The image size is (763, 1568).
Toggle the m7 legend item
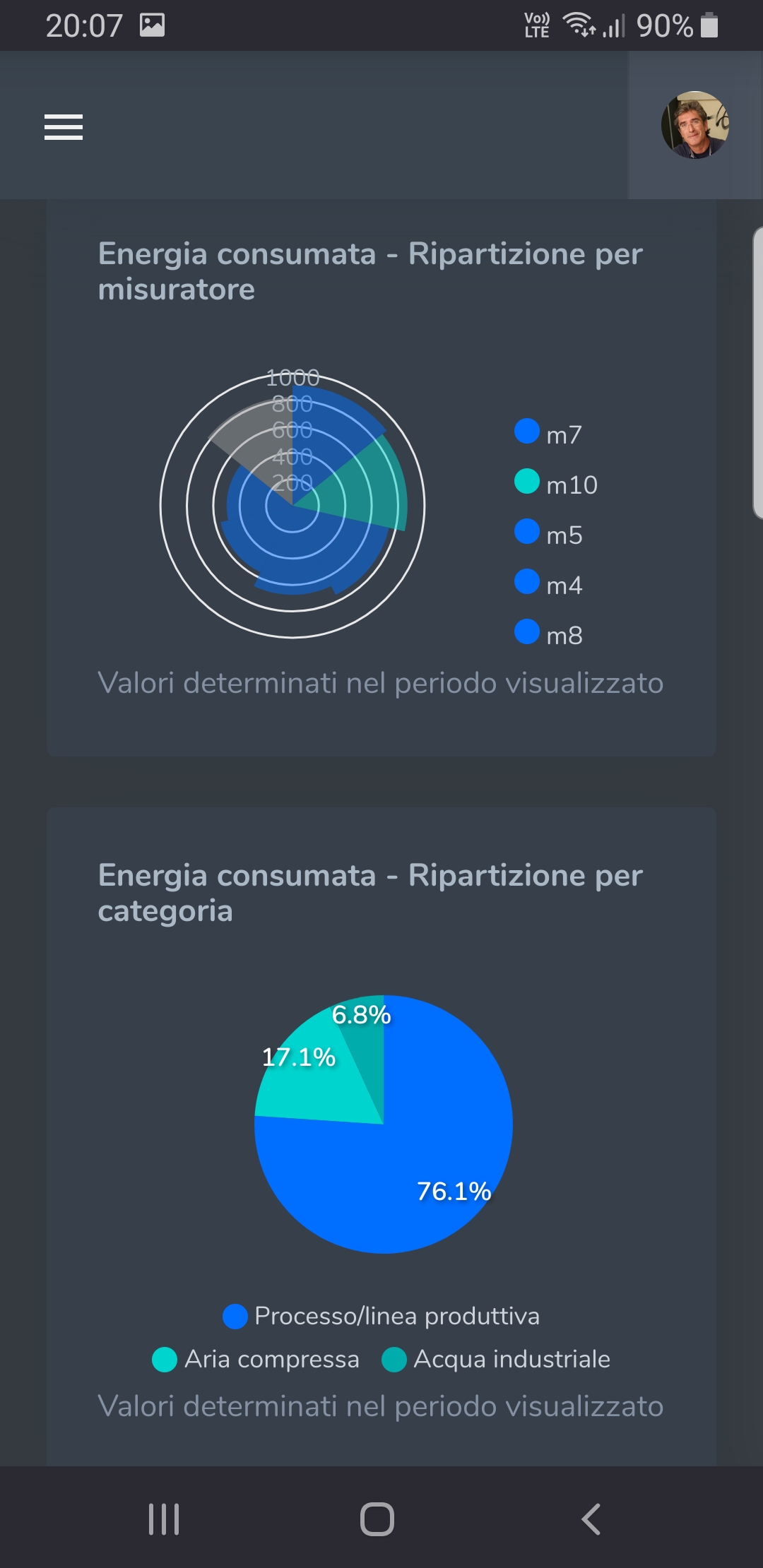(x=549, y=434)
